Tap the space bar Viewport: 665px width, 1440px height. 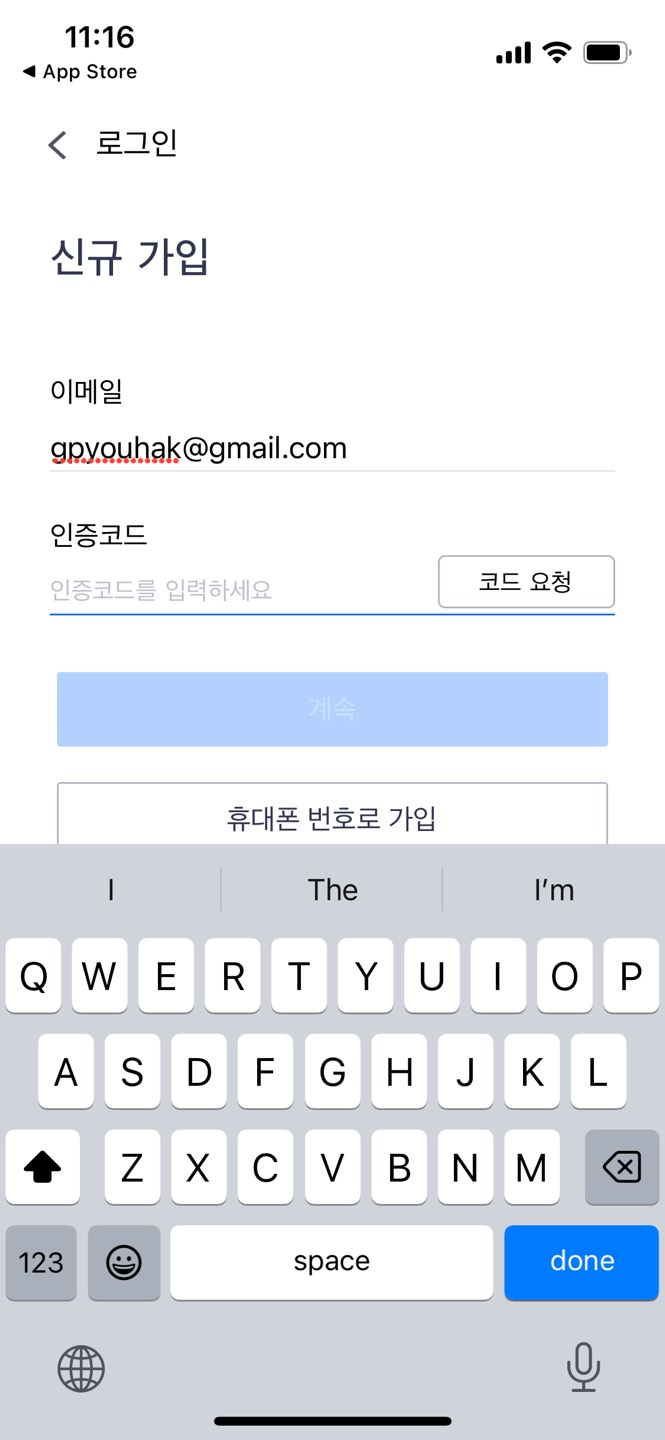pyautogui.click(x=332, y=1262)
